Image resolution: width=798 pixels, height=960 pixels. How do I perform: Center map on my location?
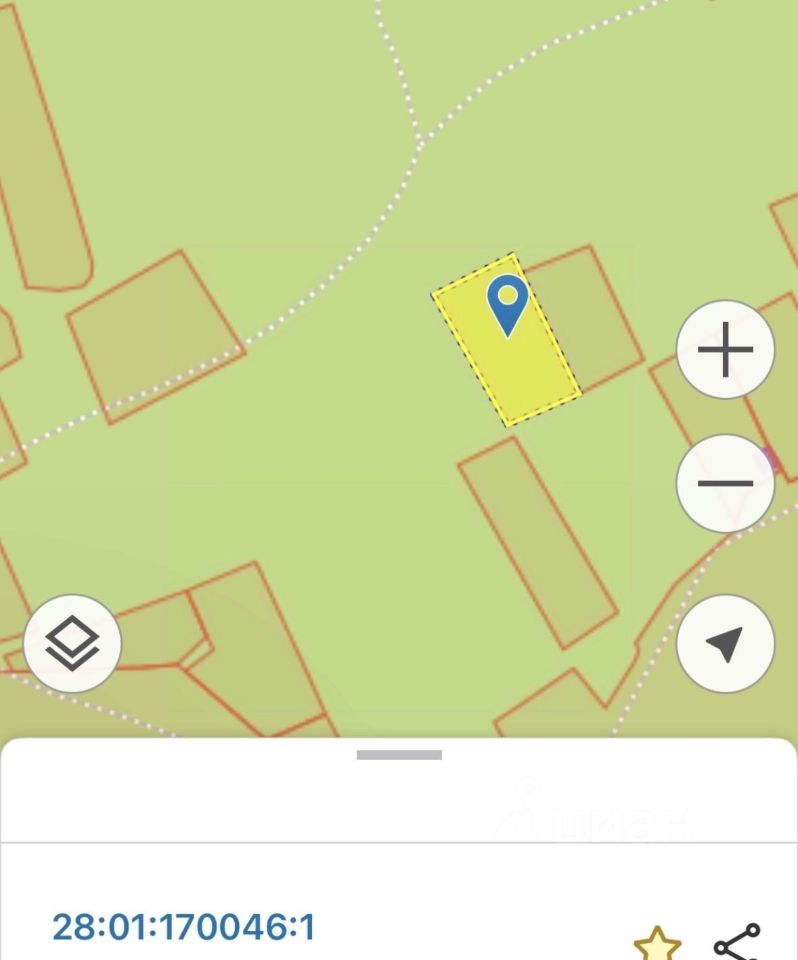coord(725,645)
